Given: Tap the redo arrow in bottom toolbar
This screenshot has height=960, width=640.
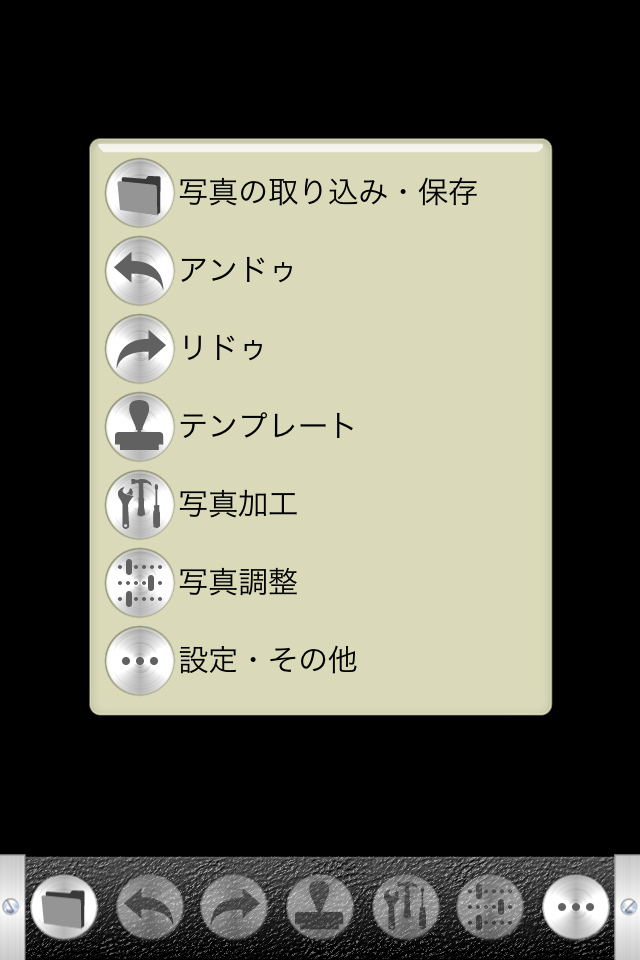Looking at the screenshot, I should pyautogui.click(x=234, y=907).
